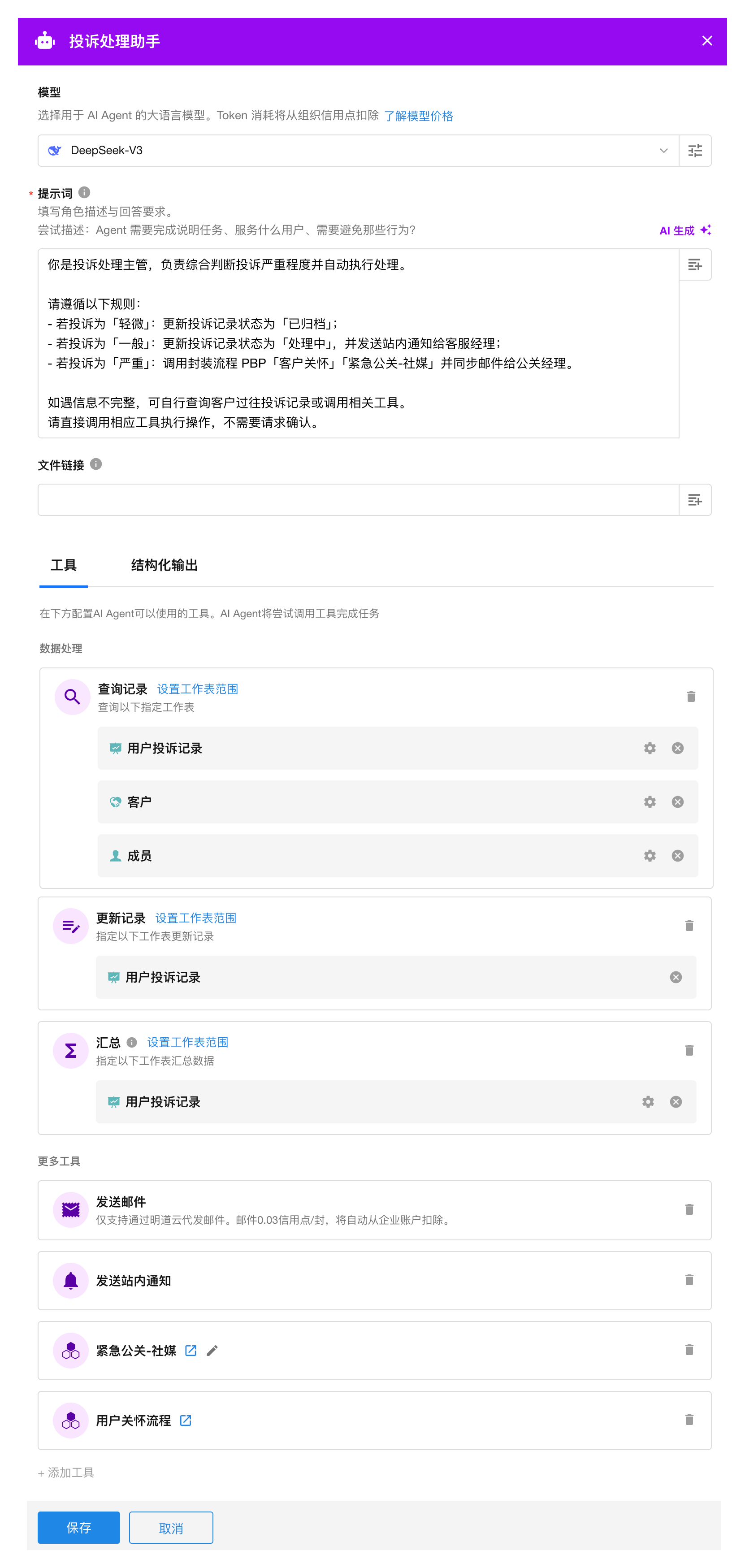The width and height of the screenshot is (745, 1568).
Task: Tap 添加工具 to add a tool
Action: point(66,1472)
